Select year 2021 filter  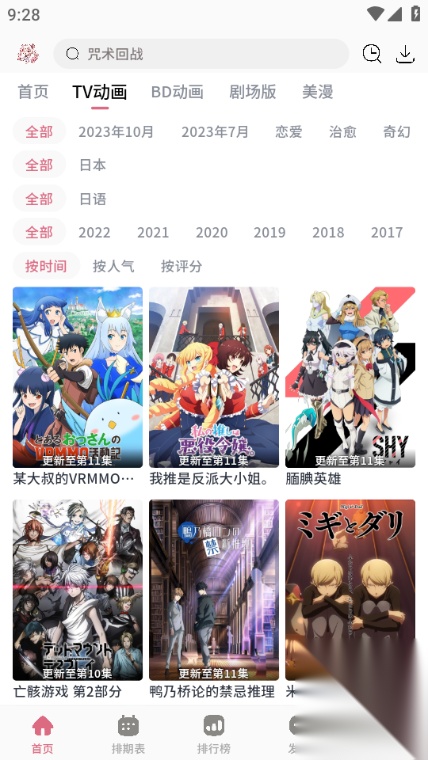click(x=153, y=233)
